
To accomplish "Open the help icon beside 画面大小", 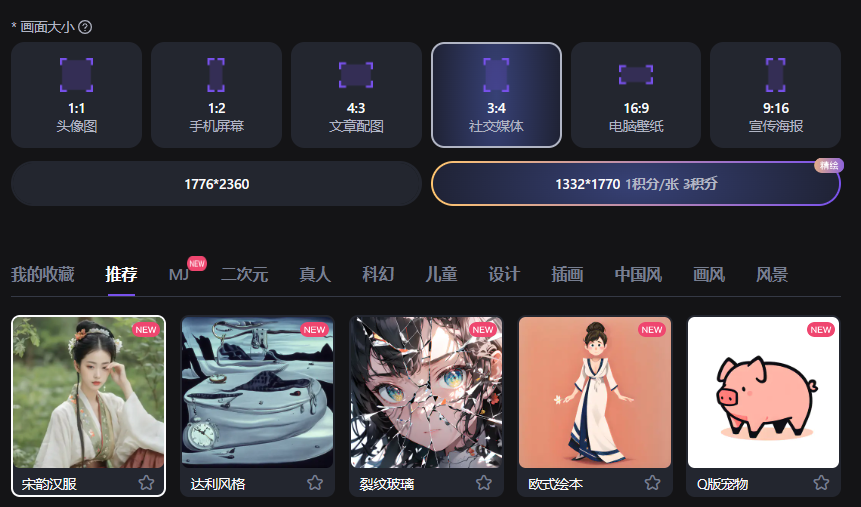I will tap(85, 27).
